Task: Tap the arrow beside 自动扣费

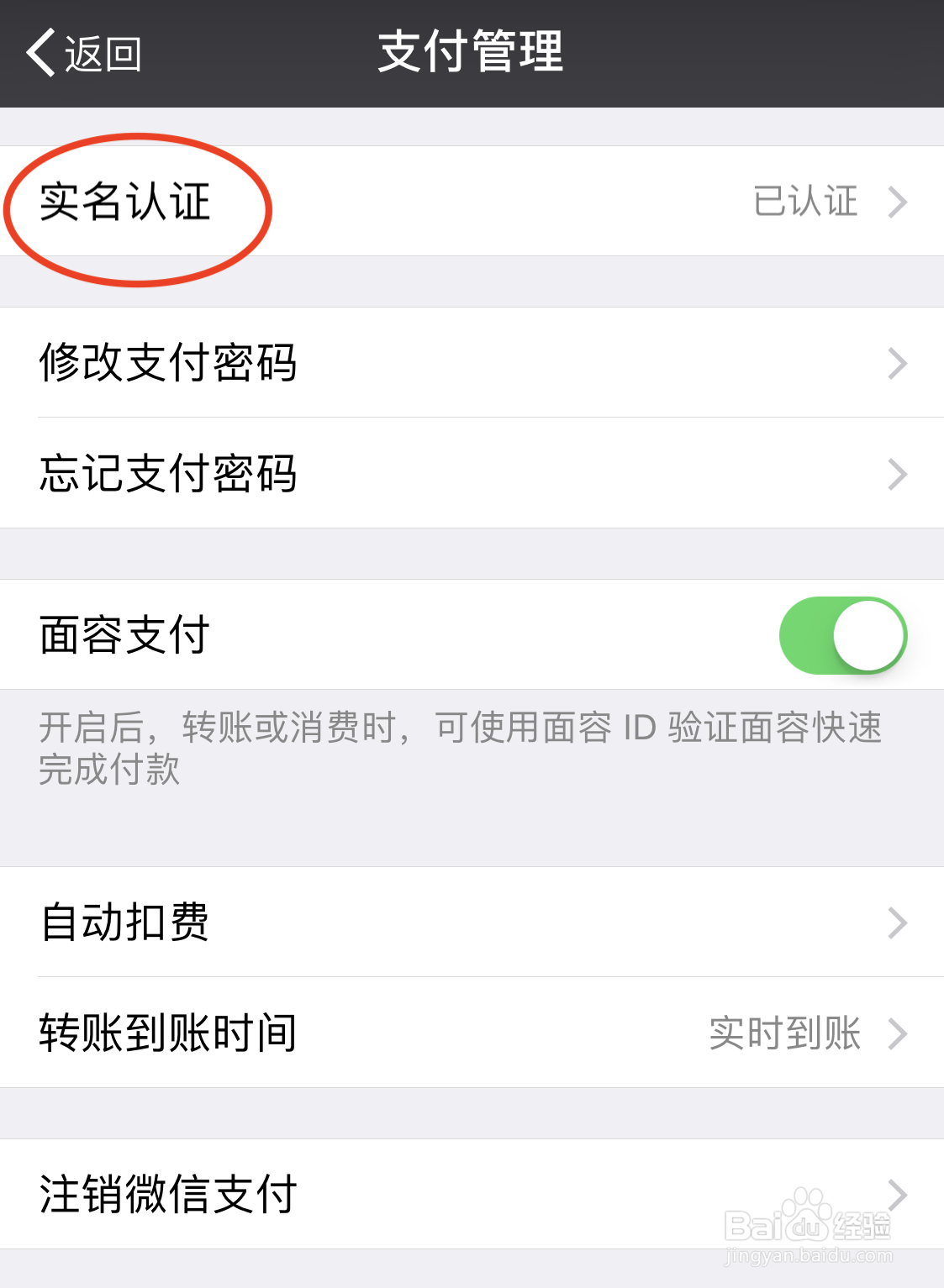Action: (901, 923)
